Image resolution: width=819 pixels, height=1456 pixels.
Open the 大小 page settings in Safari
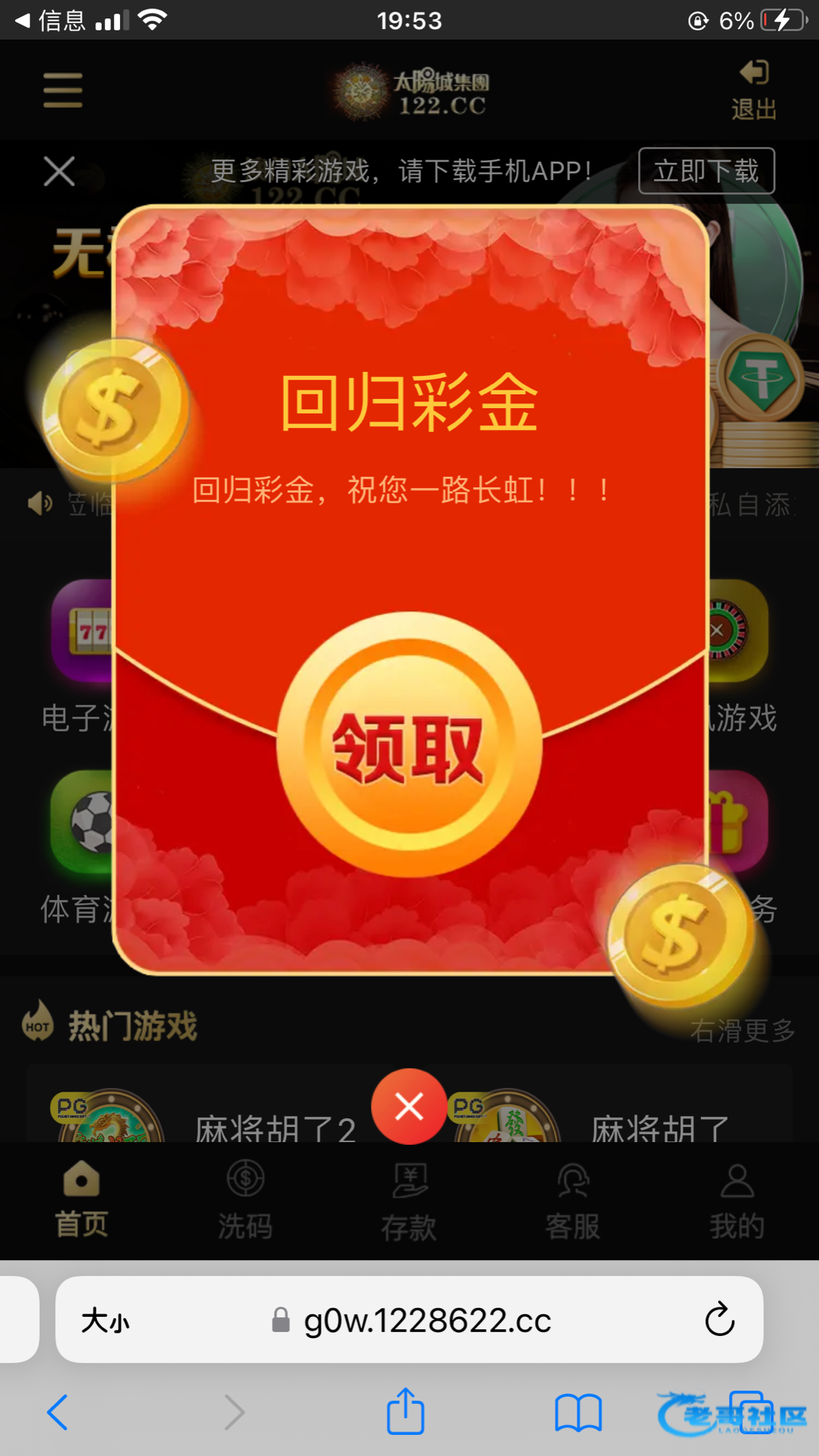105,1320
